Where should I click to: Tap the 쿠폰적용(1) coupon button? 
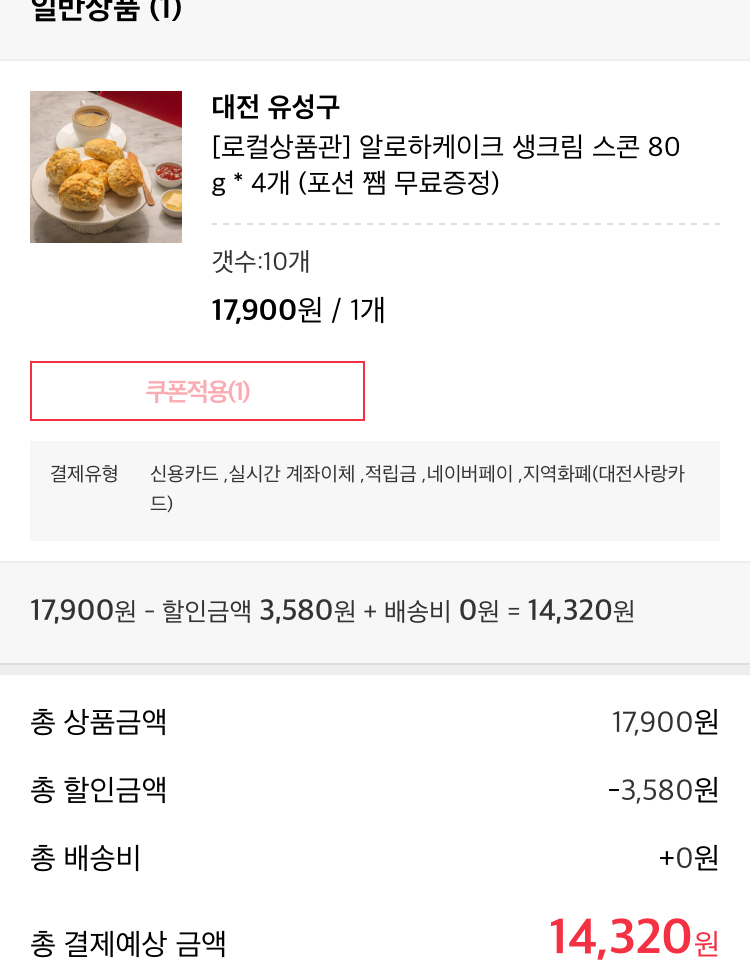[197, 391]
